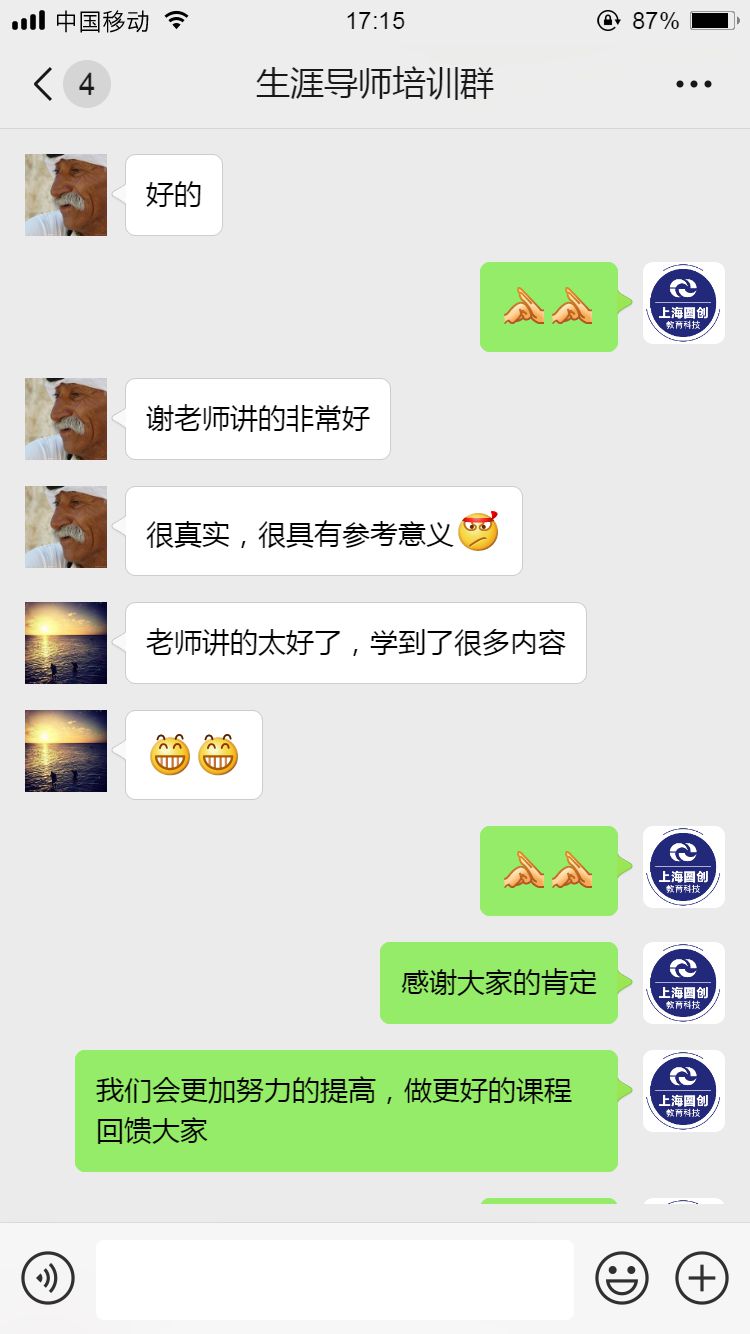This screenshot has width=750, height=1334.
Task: Tap own avatar beside "感谢大家的肯定"
Action: tap(684, 983)
